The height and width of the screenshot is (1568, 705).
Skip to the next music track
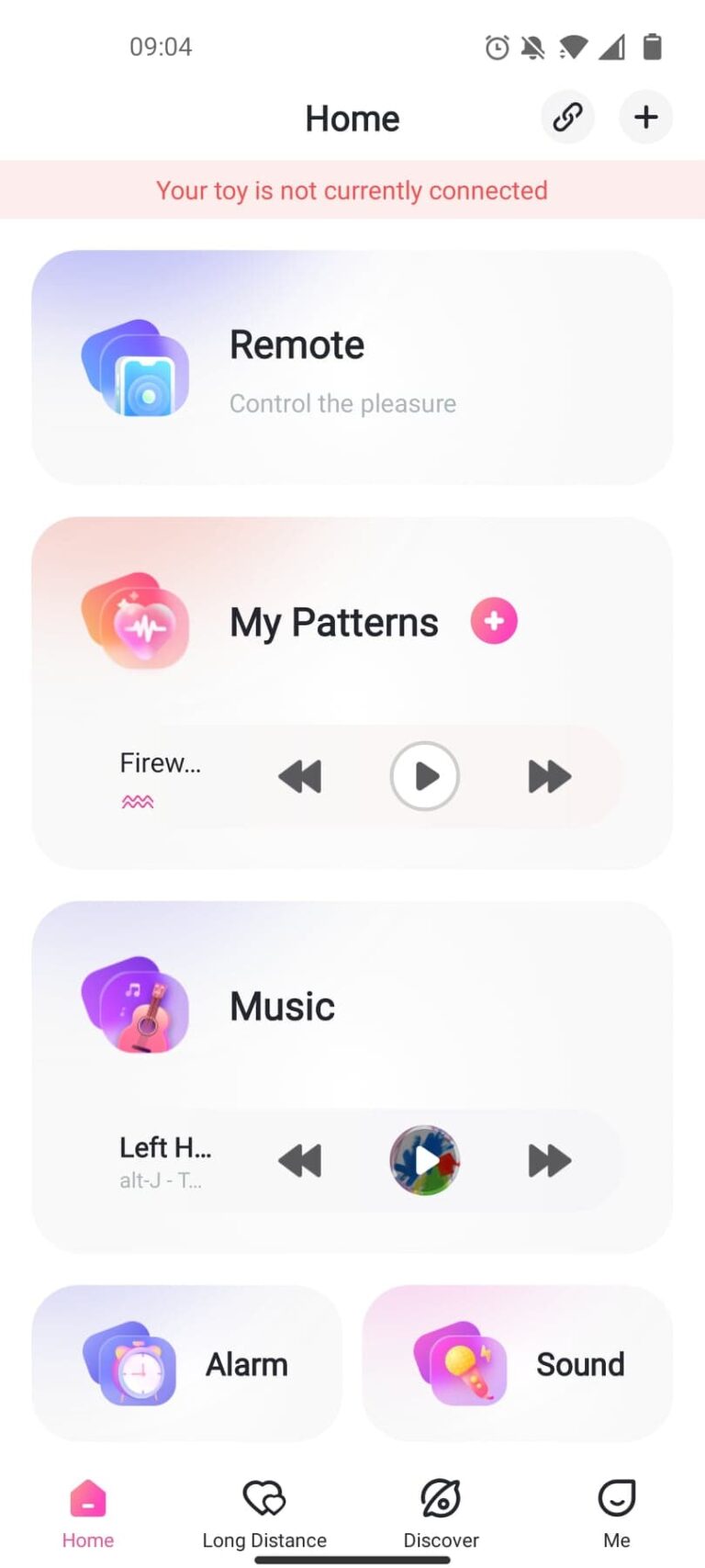pos(549,1160)
